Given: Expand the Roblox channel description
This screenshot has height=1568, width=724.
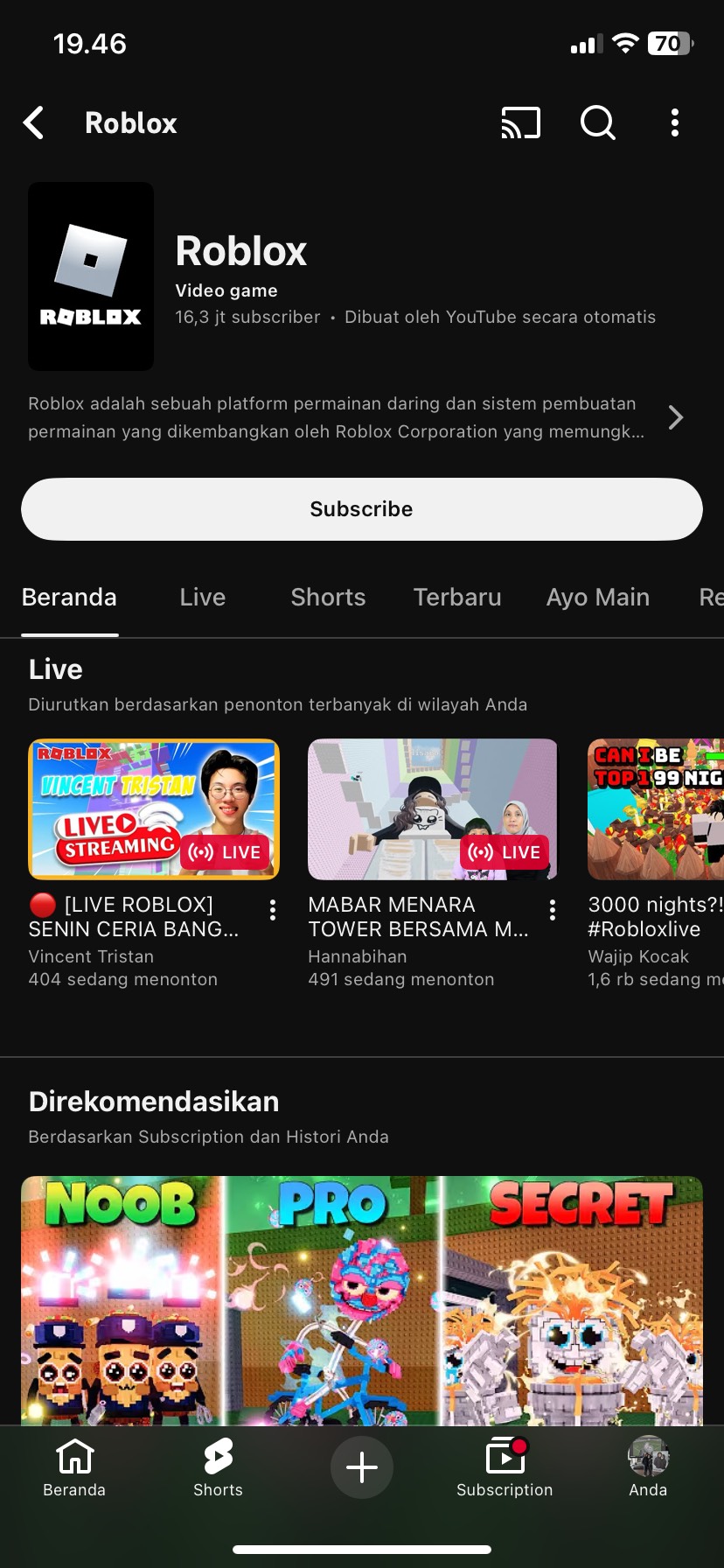Looking at the screenshot, I should [x=675, y=417].
